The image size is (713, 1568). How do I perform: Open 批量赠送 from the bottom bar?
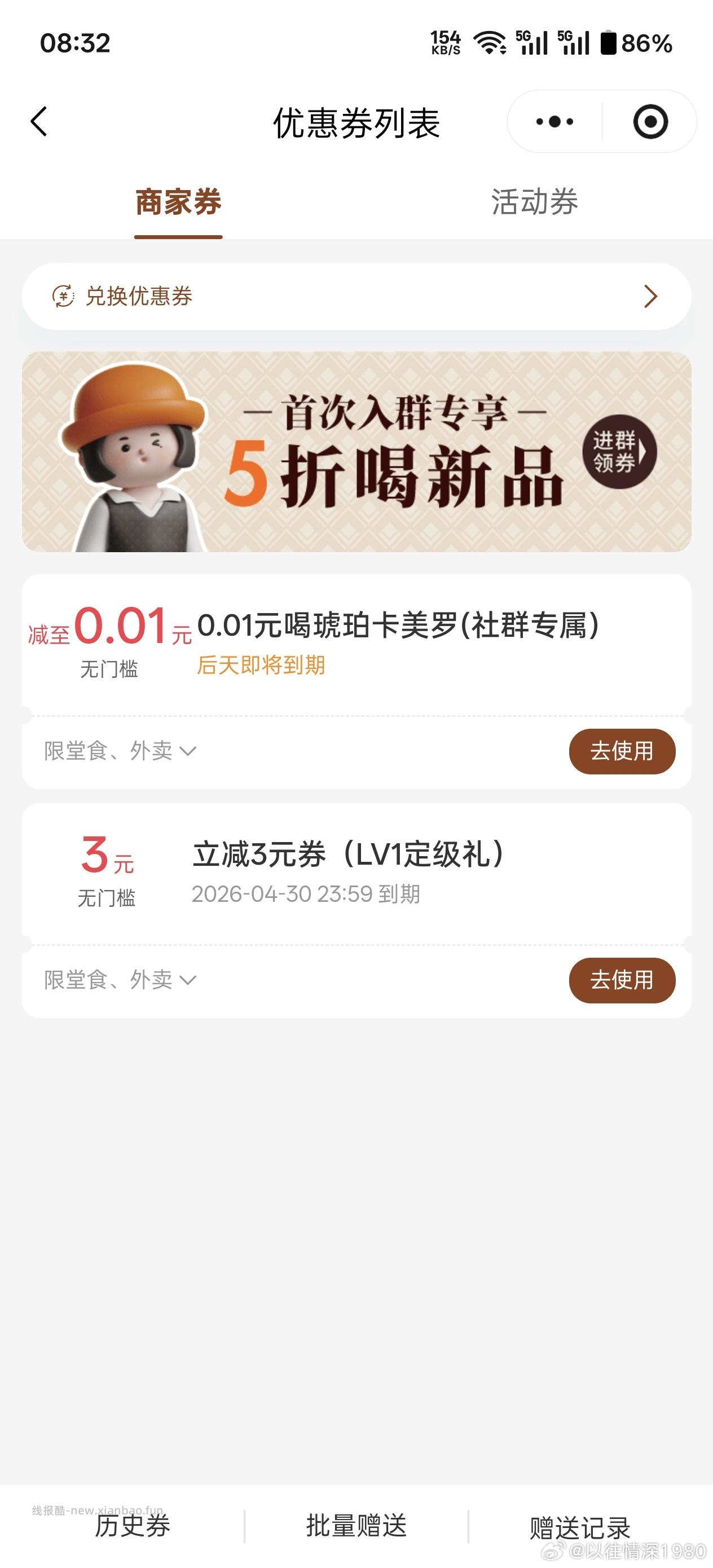356,1527
